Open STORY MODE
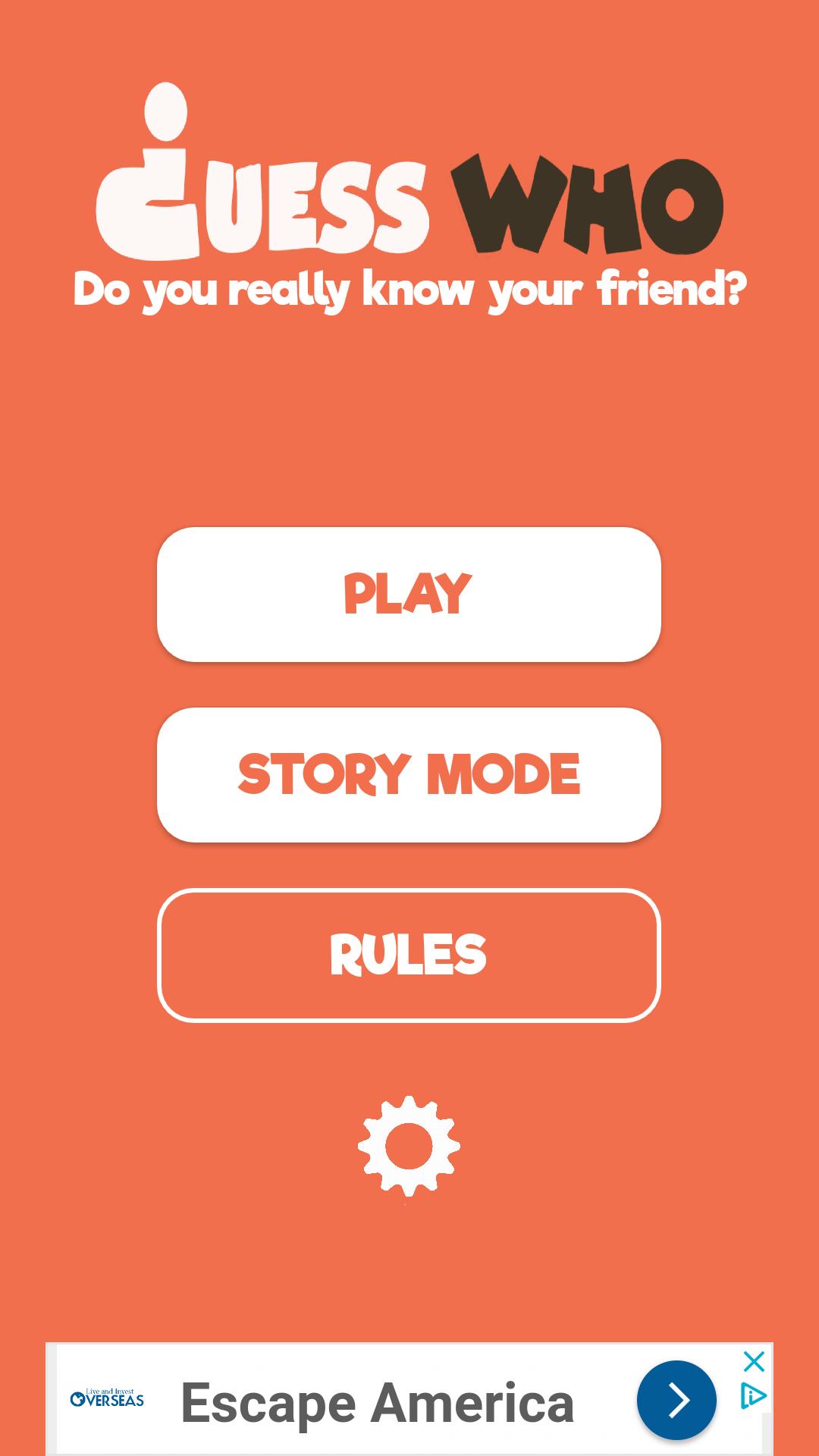 coord(409,774)
